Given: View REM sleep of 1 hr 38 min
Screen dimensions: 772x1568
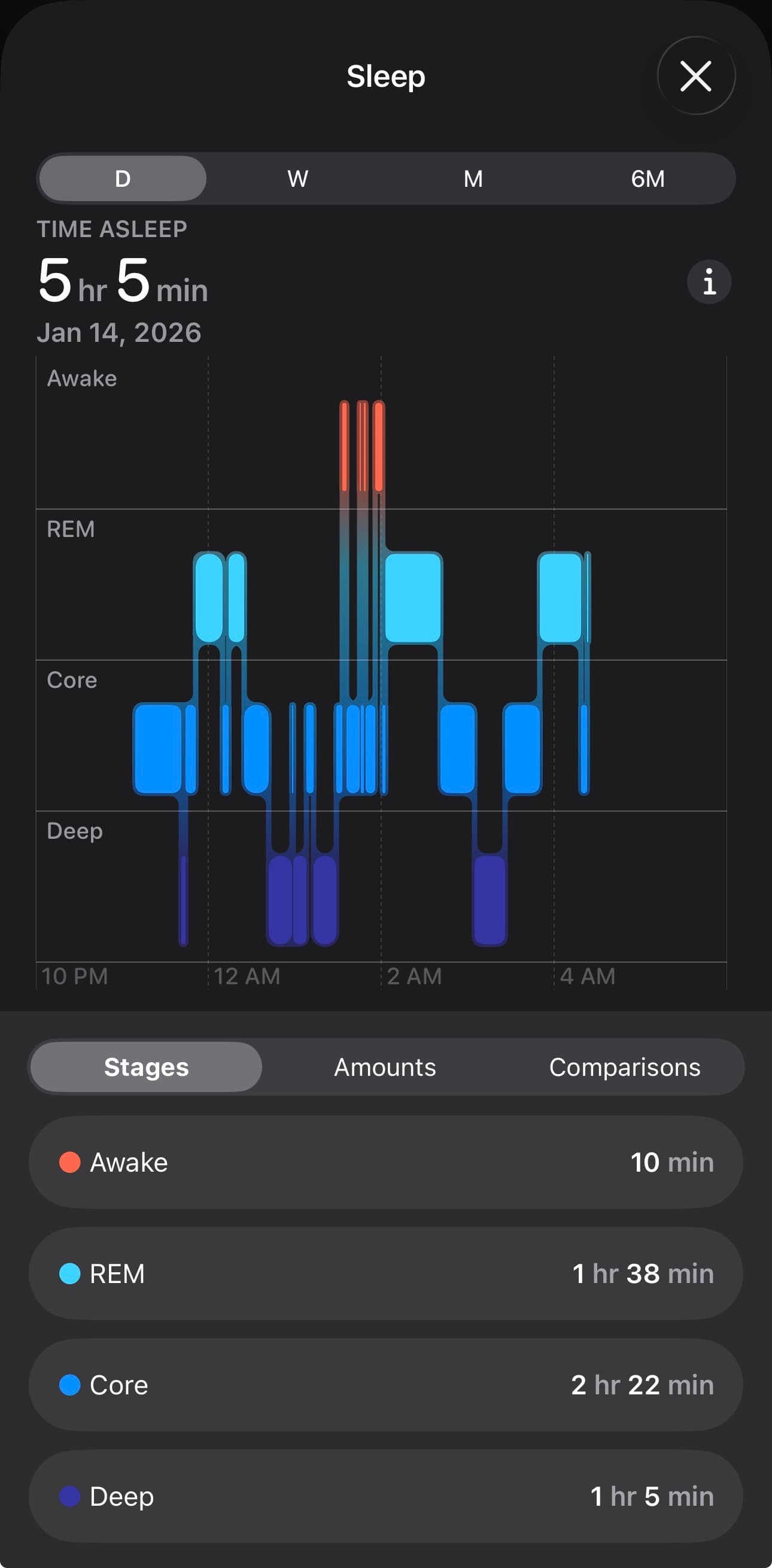Looking at the screenshot, I should 385,1273.
